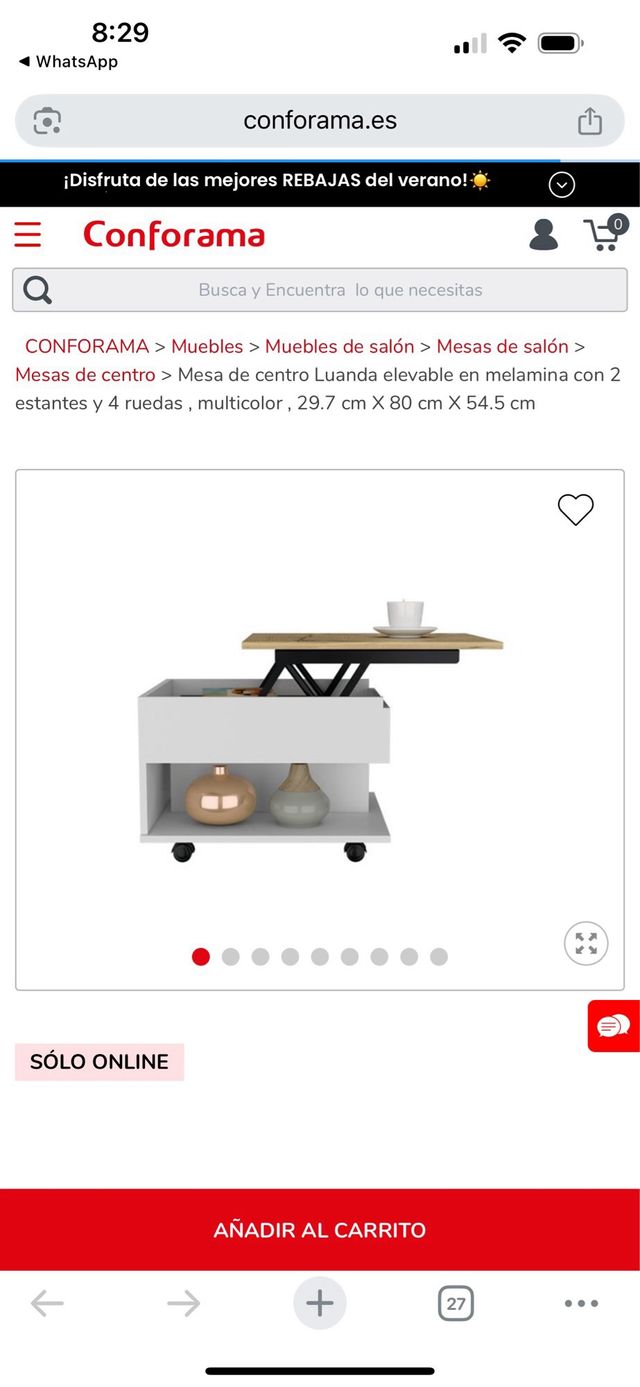View the shopping cart
The image size is (640, 1387).
pyautogui.click(x=604, y=234)
